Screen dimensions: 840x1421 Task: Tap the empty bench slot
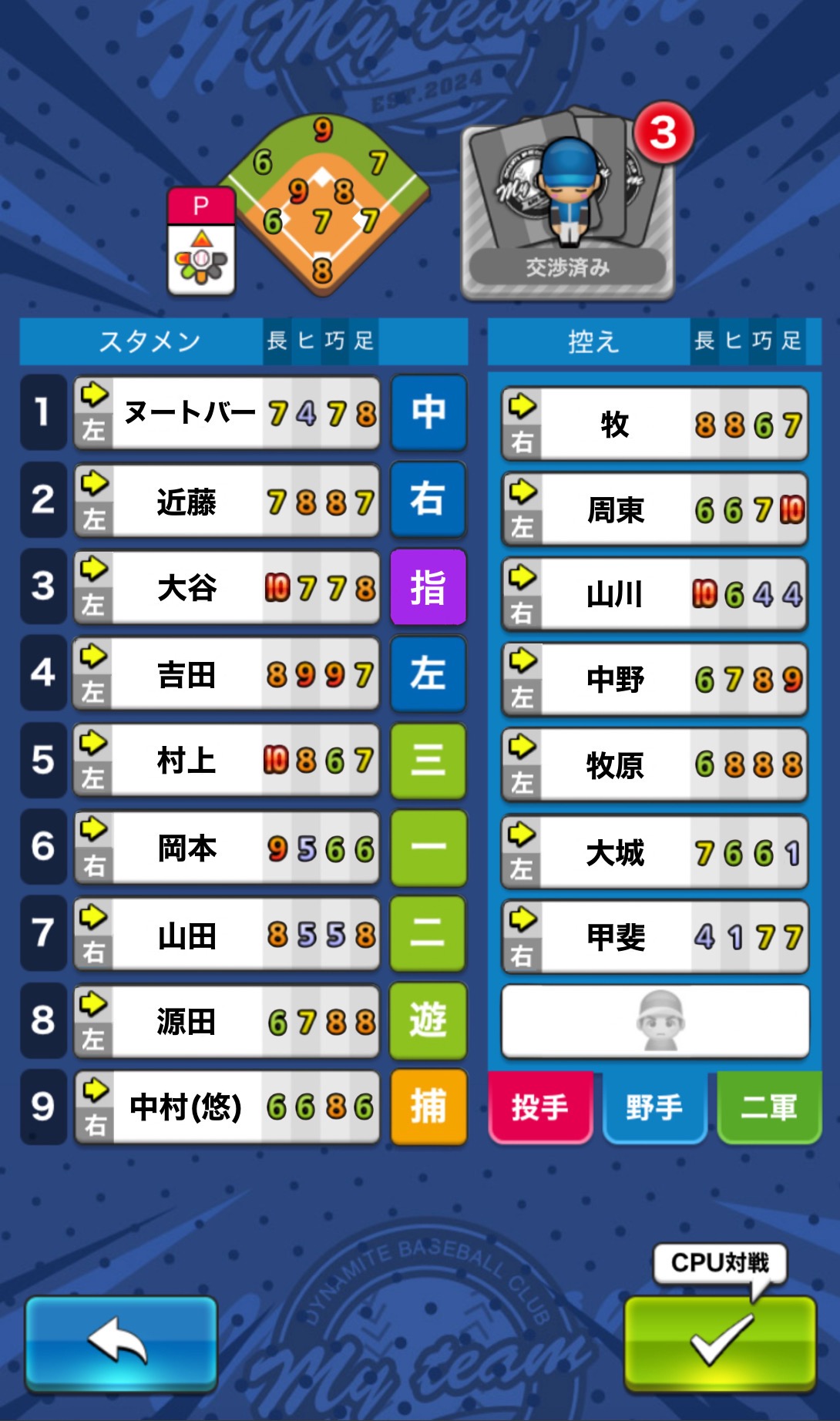click(x=654, y=1022)
